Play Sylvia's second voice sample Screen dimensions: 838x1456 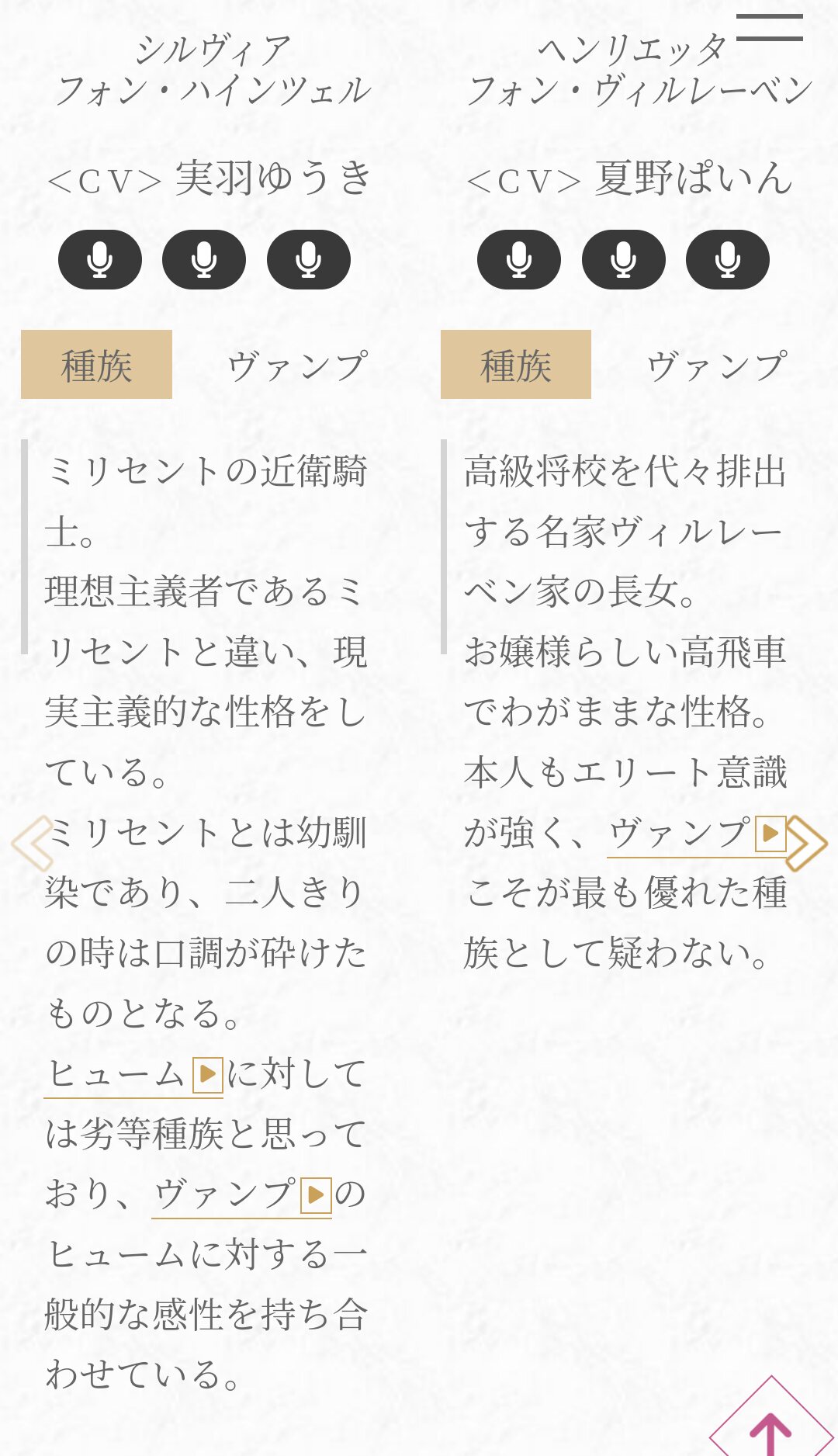click(x=204, y=260)
